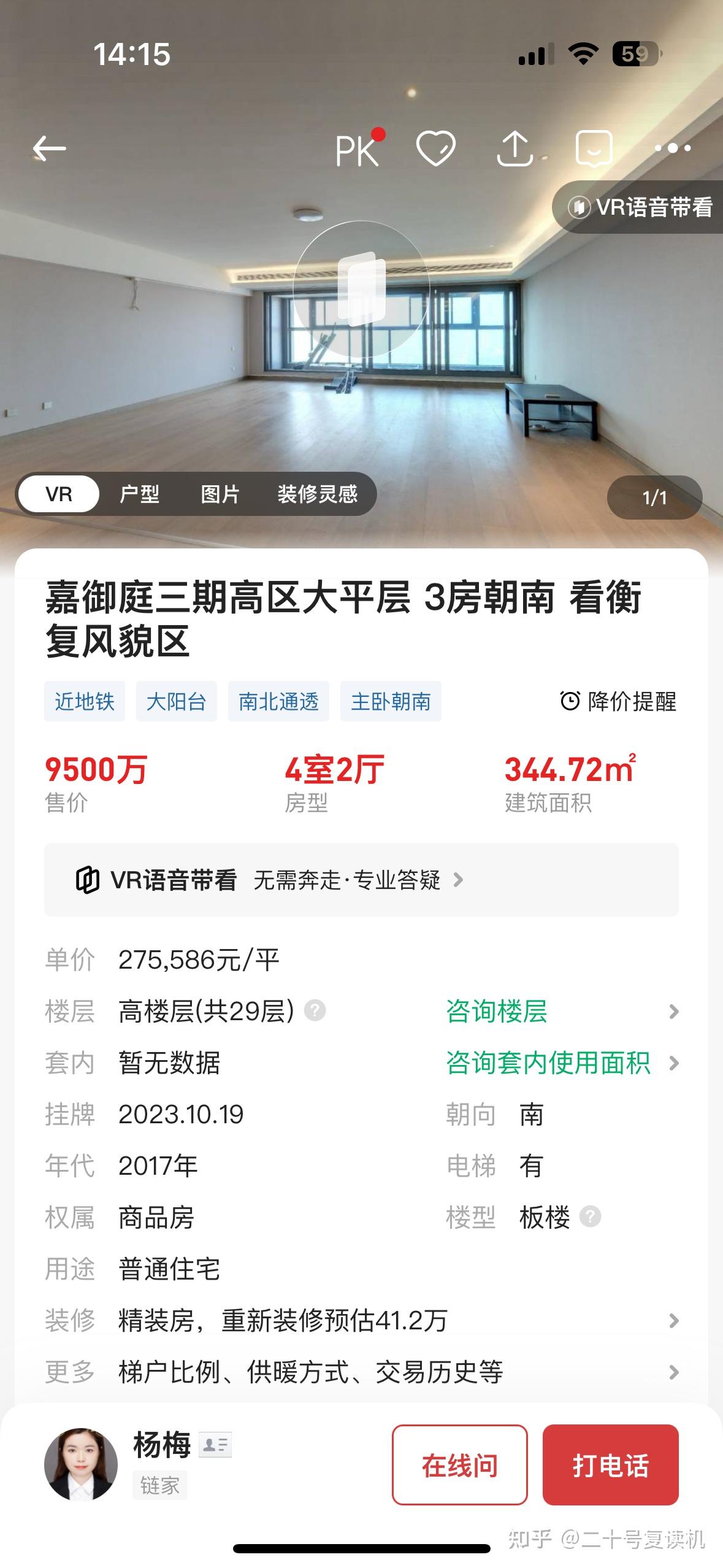This screenshot has width=723, height=1568.
Task: Favorite this listing with the heart icon
Action: click(x=435, y=148)
